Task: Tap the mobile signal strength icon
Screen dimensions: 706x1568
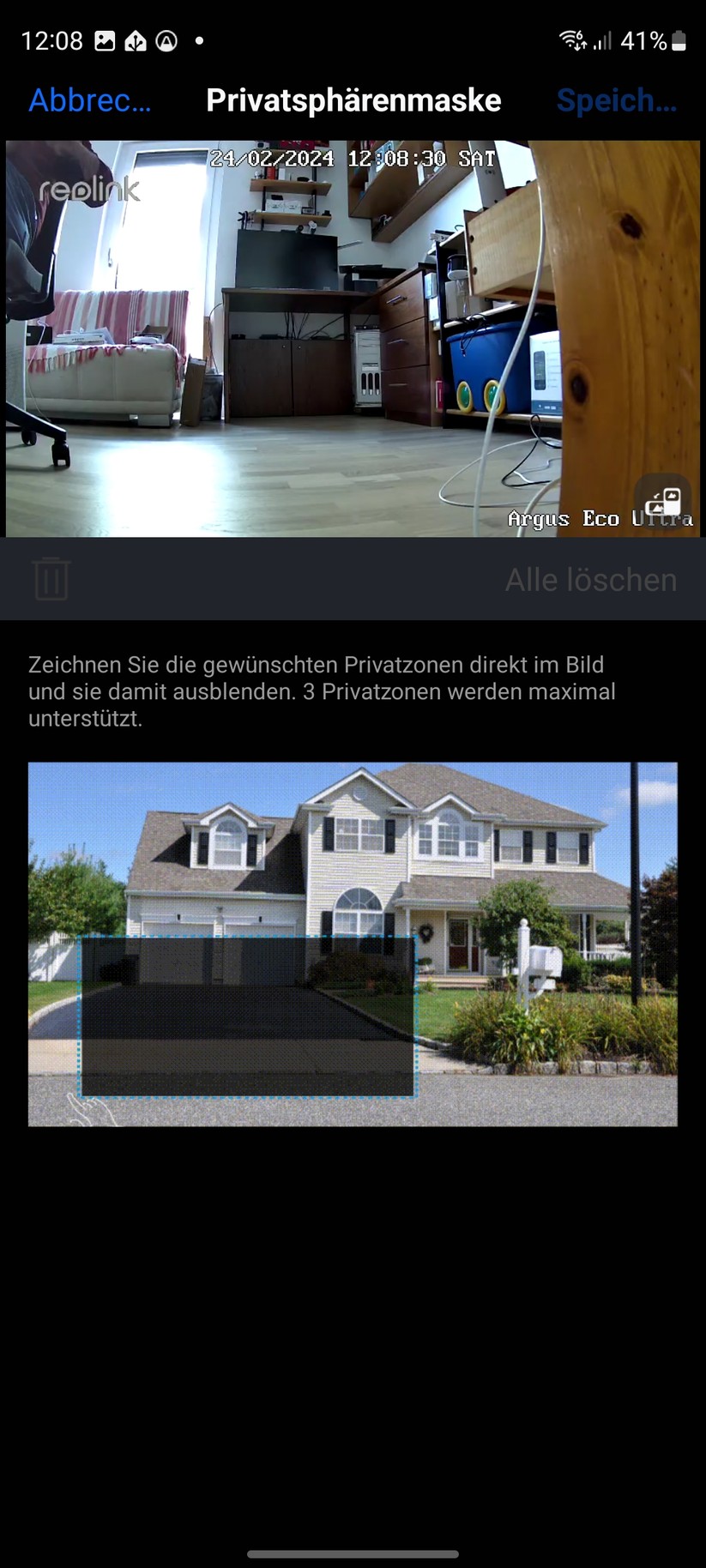Action: [601, 40]
